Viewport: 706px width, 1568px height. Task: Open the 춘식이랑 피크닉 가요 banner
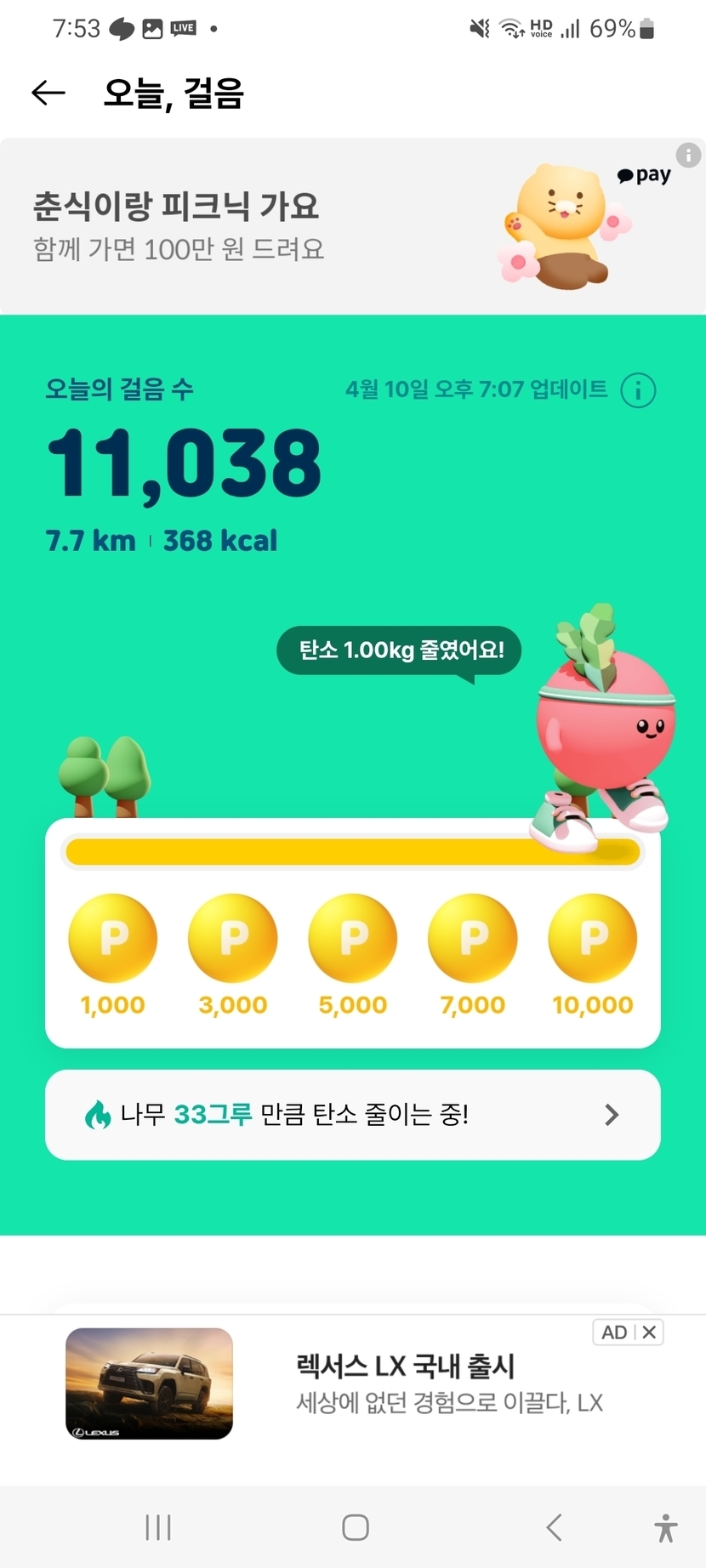click(255, 227)
